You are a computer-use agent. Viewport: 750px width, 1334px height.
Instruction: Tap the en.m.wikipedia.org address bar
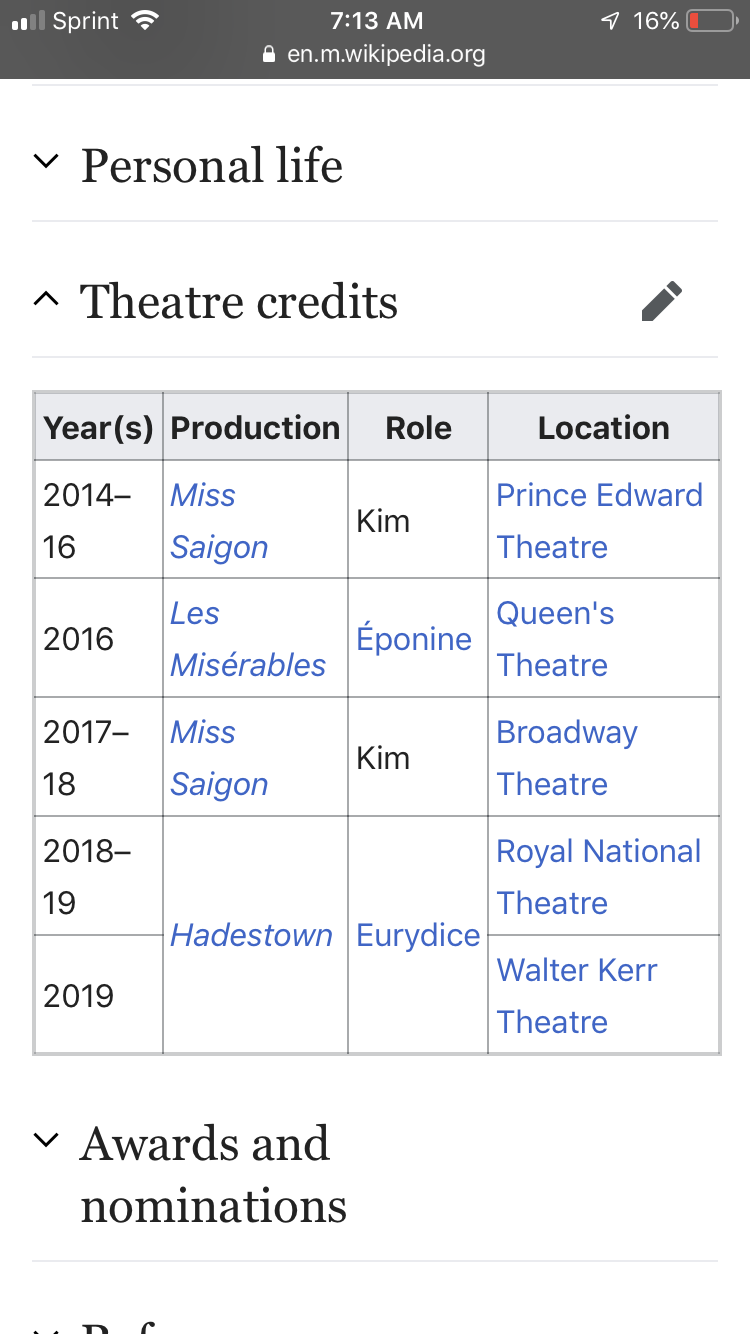(x=375, y=54)
